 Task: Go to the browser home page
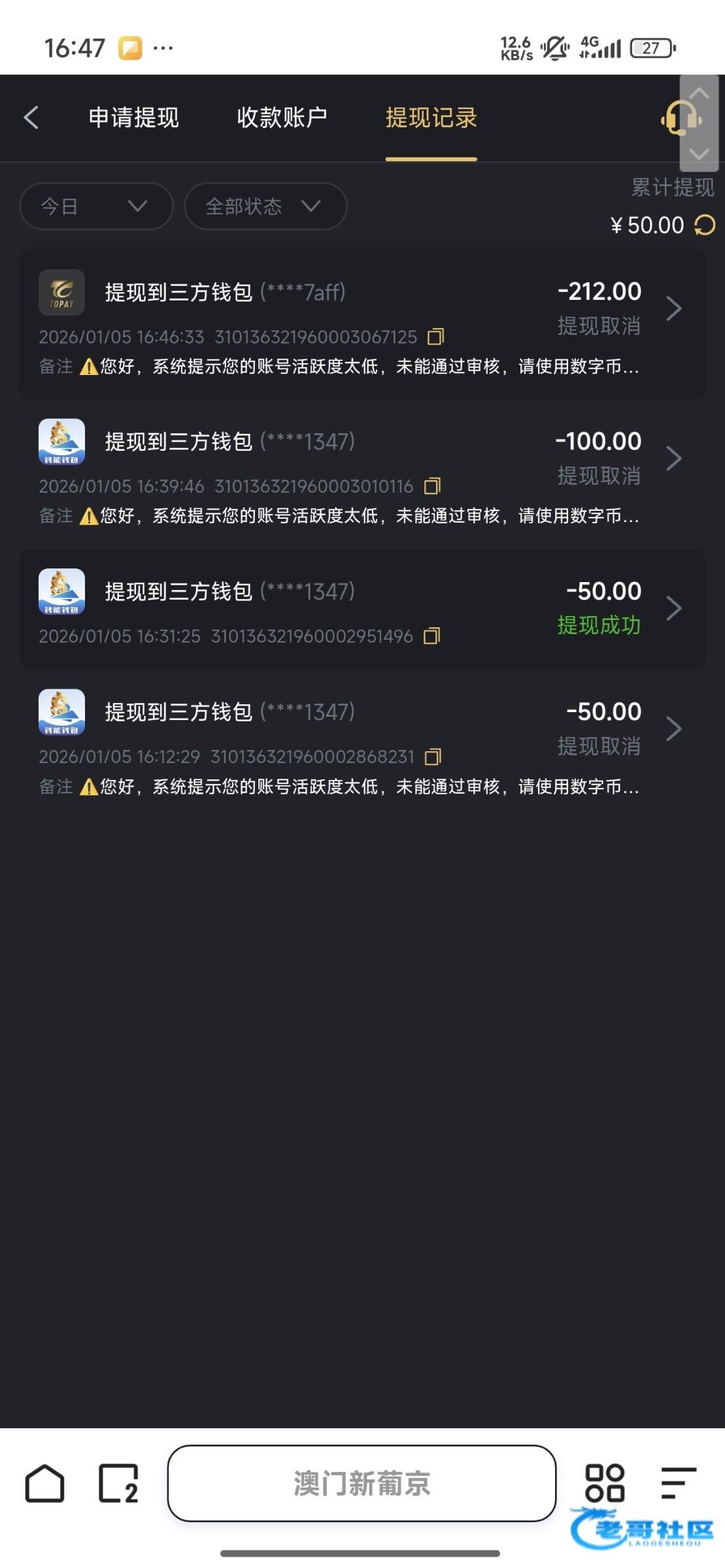(44, 1483)
